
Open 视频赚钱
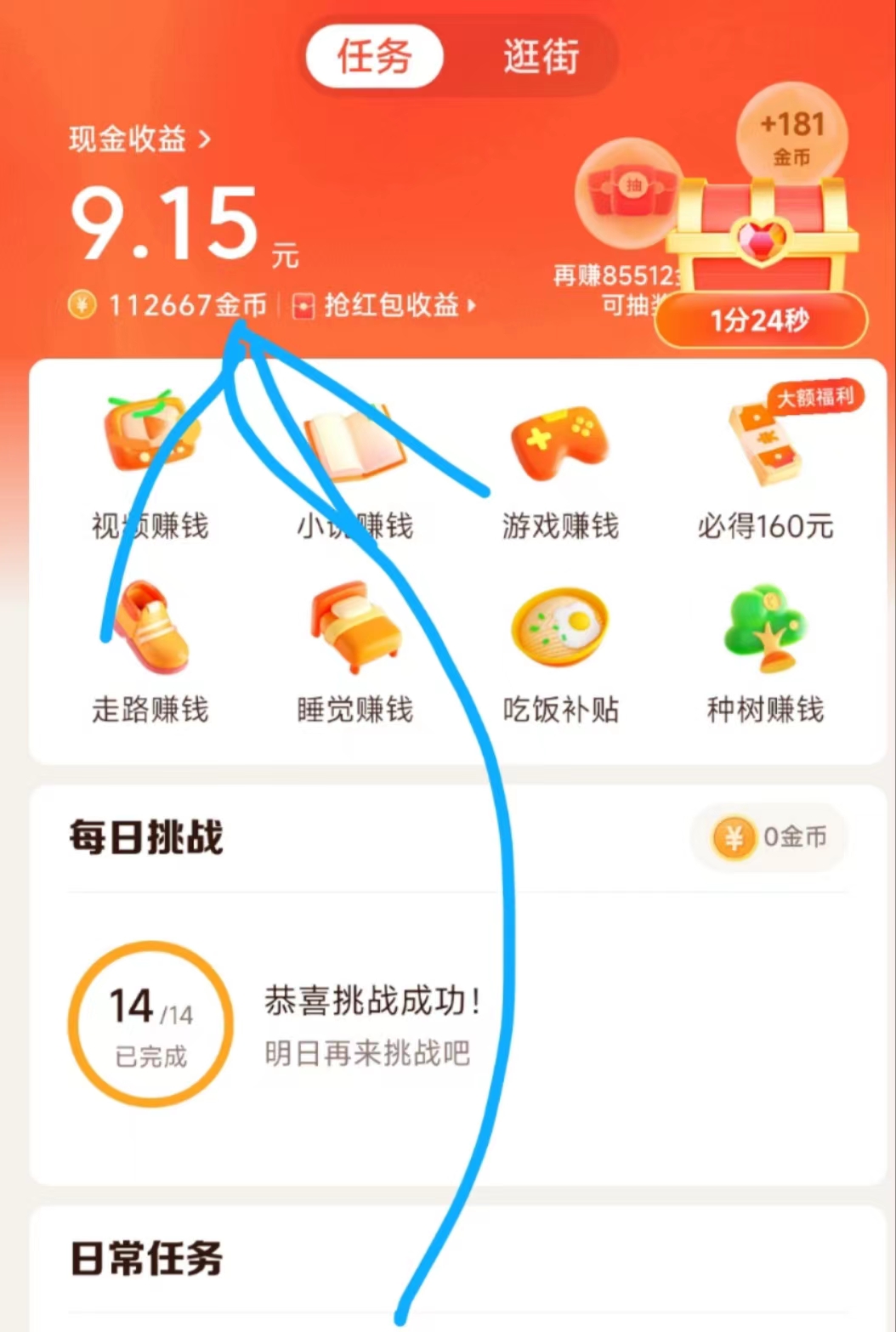(150, 468)
